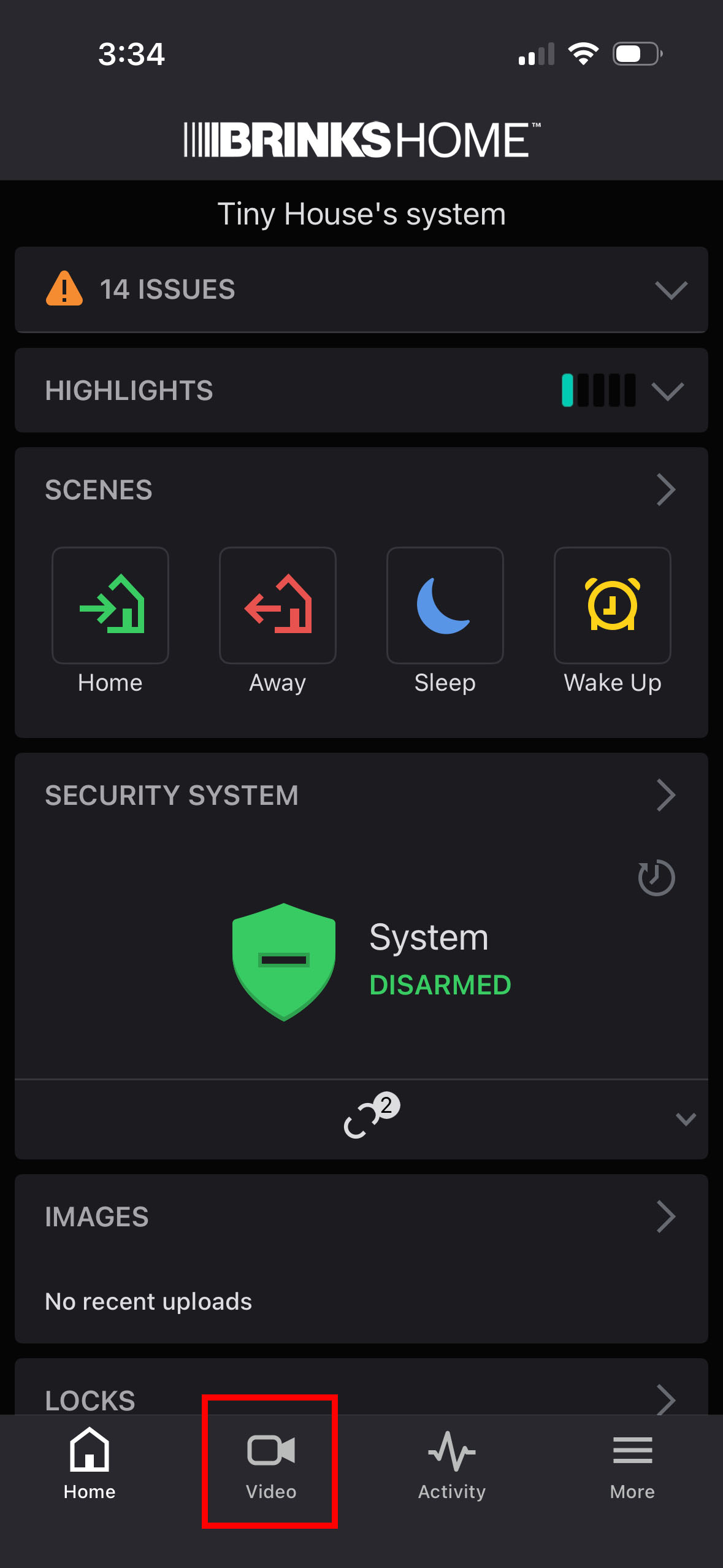Screen dimensions: 723x1568
Task: Expand the Highlights section
Action: pyautogui.click(x=667, y=391)
